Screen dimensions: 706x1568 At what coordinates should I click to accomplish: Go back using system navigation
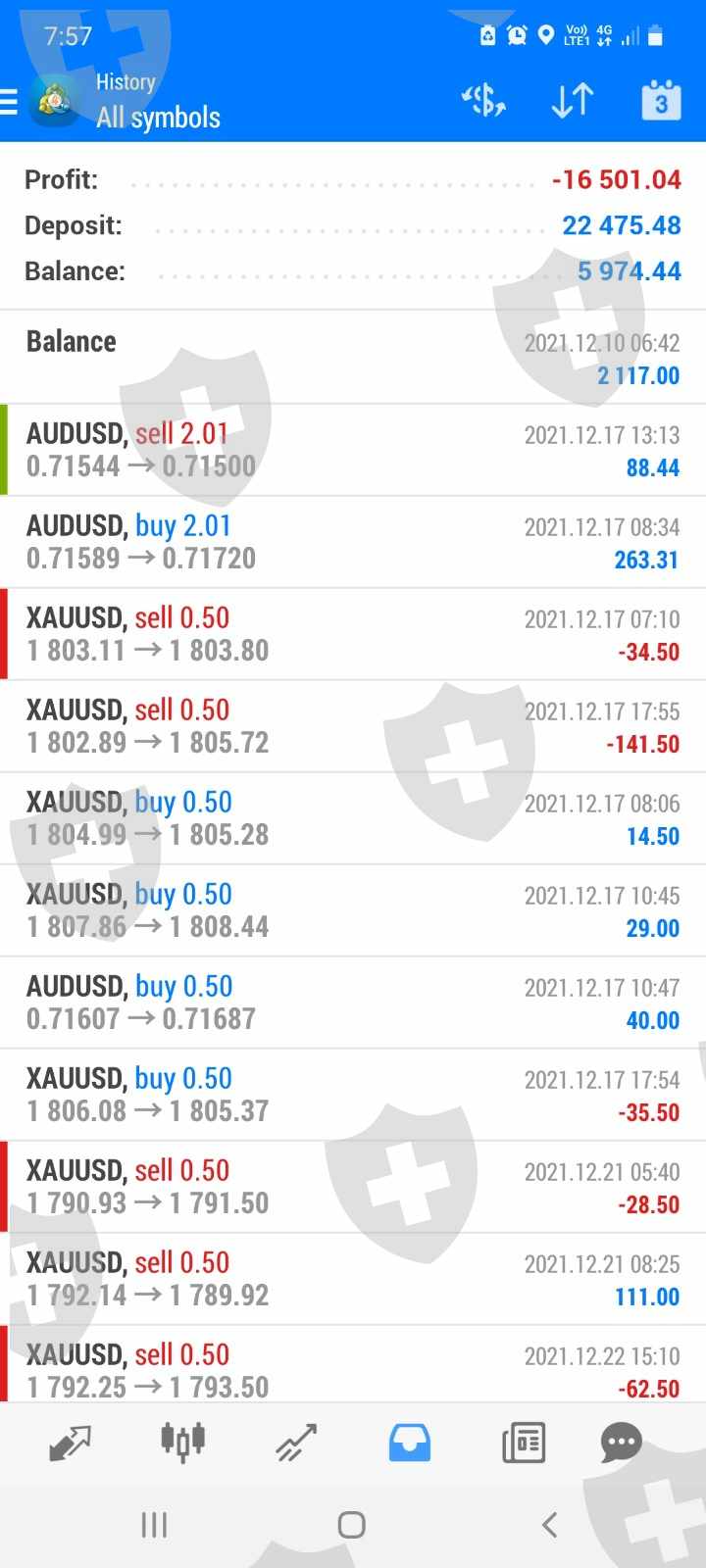(549, 1525)
